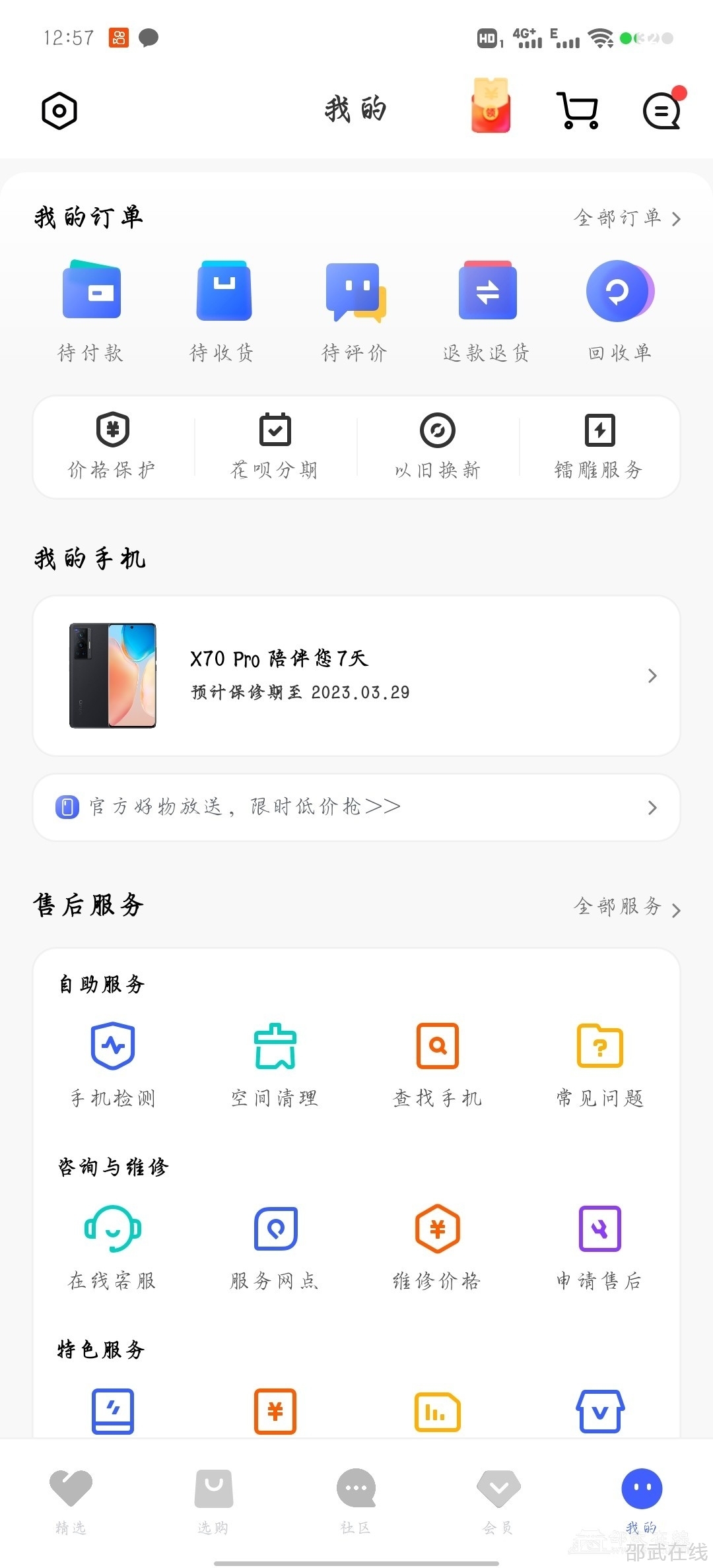Viewport: 713px width, 1568px height.
Task: Open 花呗分期 installment option
Action: click(x=275, y=447)
